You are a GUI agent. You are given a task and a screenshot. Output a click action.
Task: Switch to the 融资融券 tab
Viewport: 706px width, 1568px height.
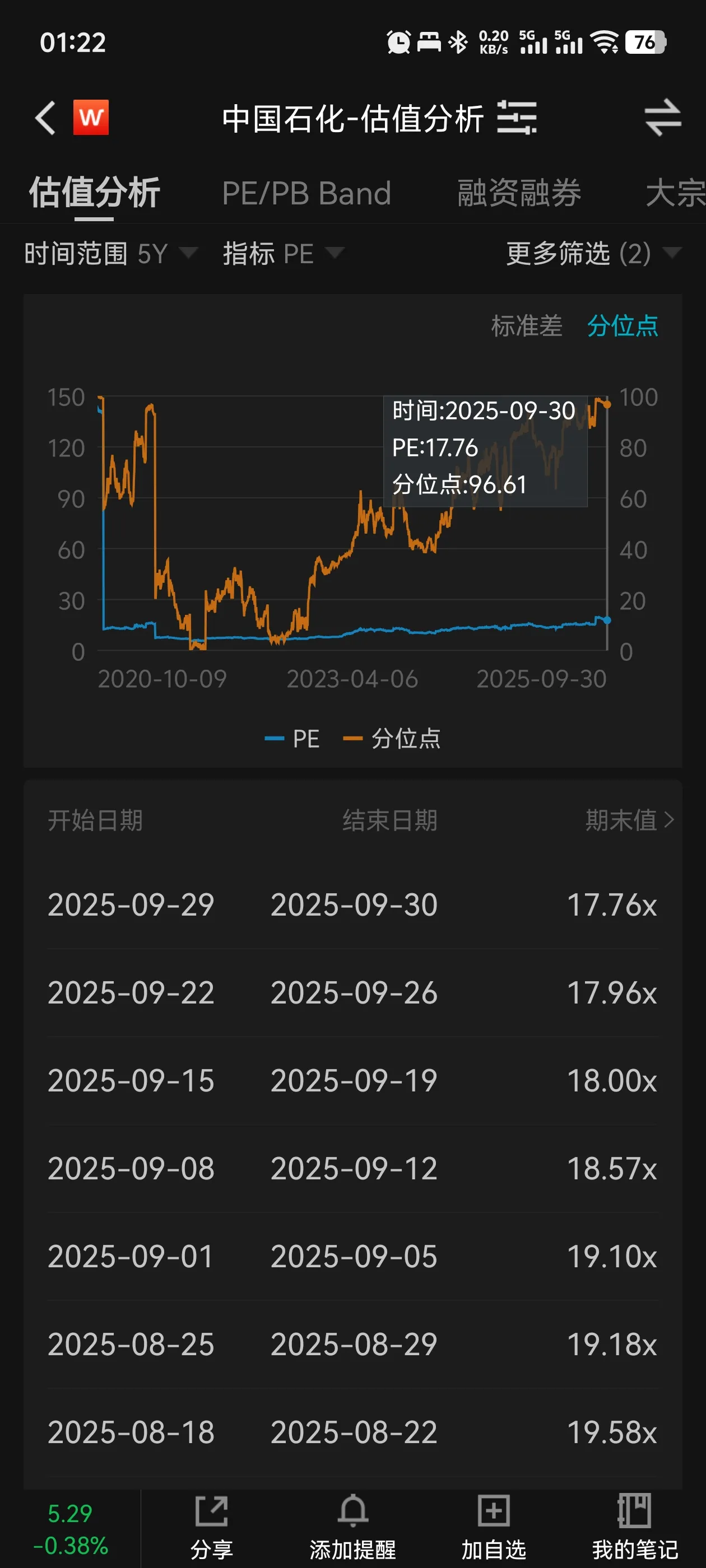click(x=519, y=194)
